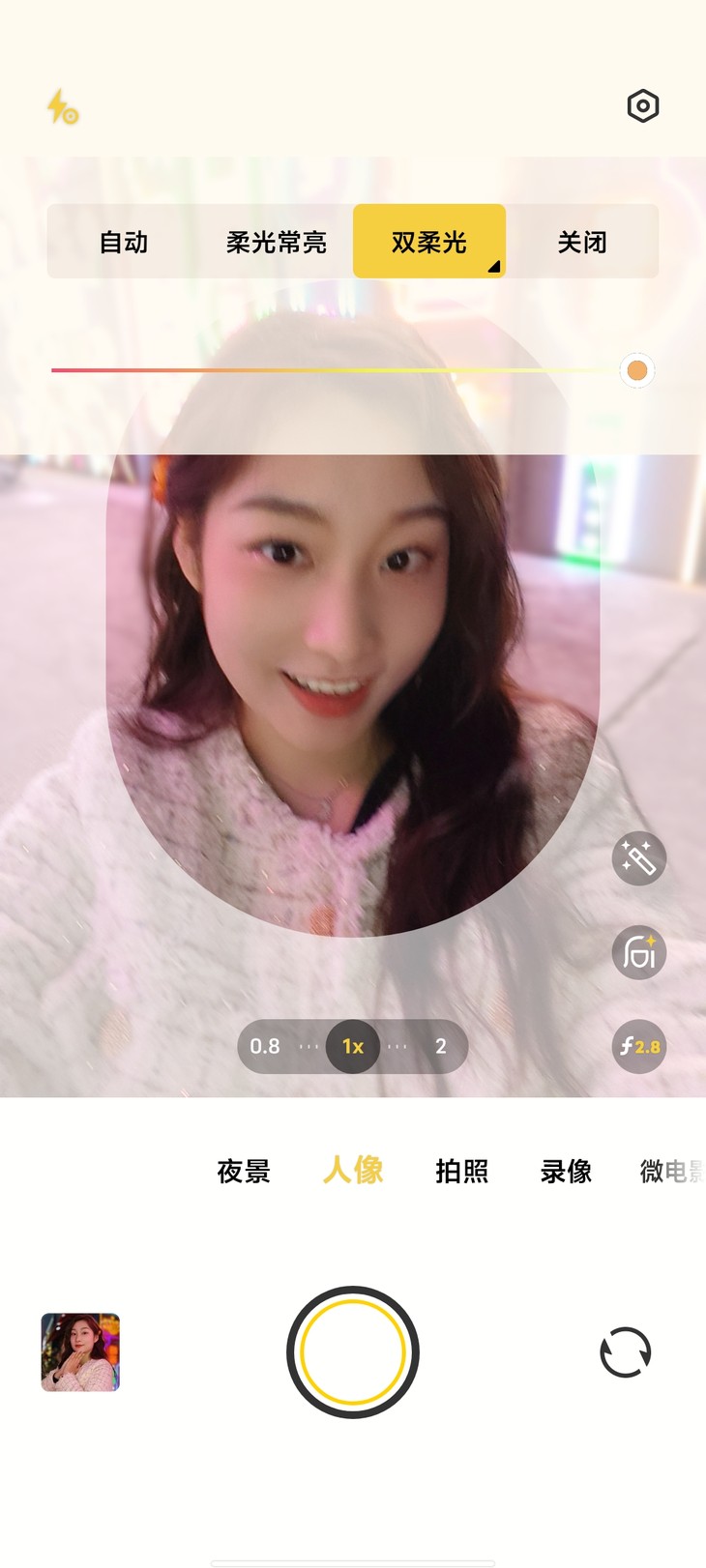Switch to 录像 mode
Viewport: 706px width, 1568px height.
pos(567,1172)
